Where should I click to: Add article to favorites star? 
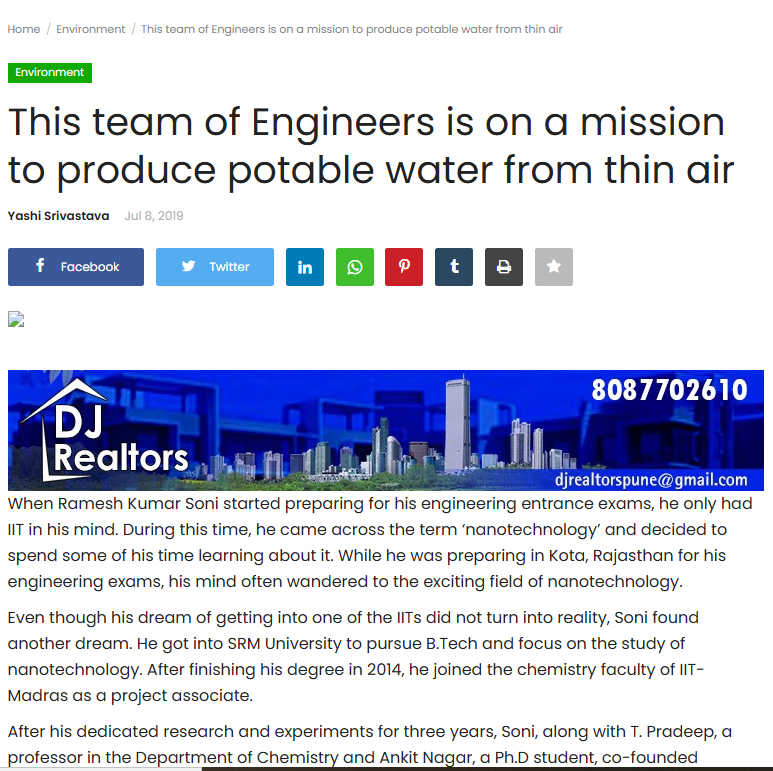554,267
